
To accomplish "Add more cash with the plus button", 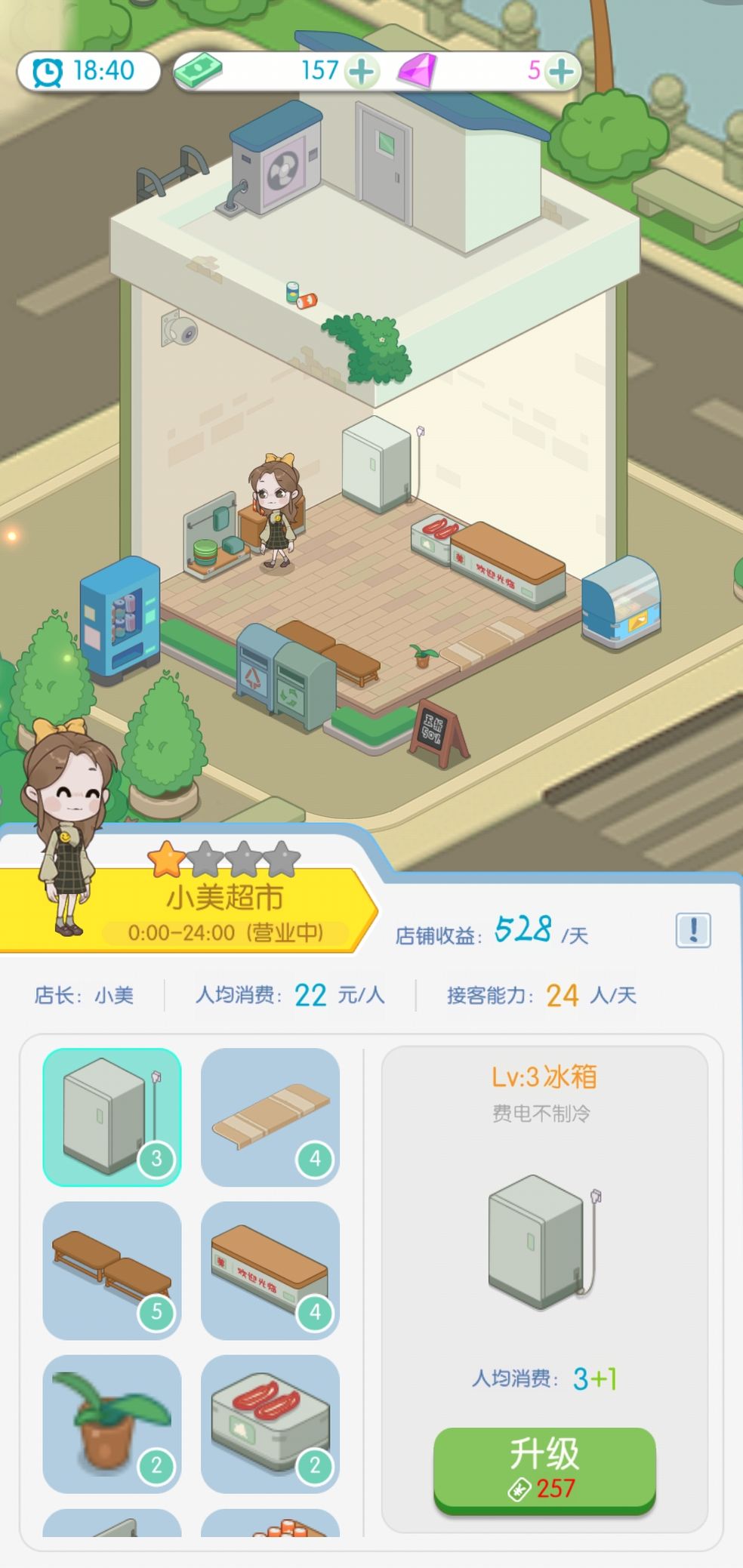I will click(362, 72).
